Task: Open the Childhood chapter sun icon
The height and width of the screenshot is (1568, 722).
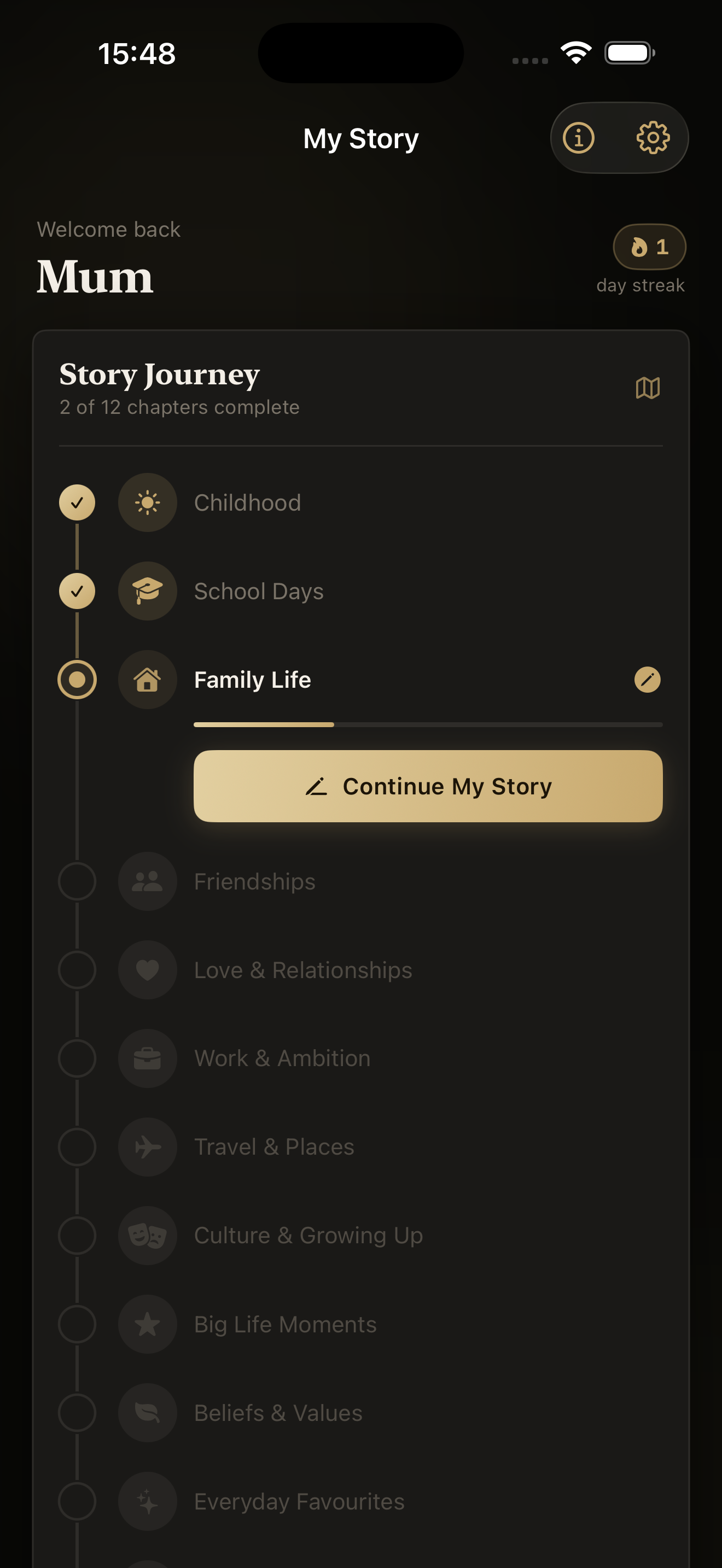Action: coord(147,502)
